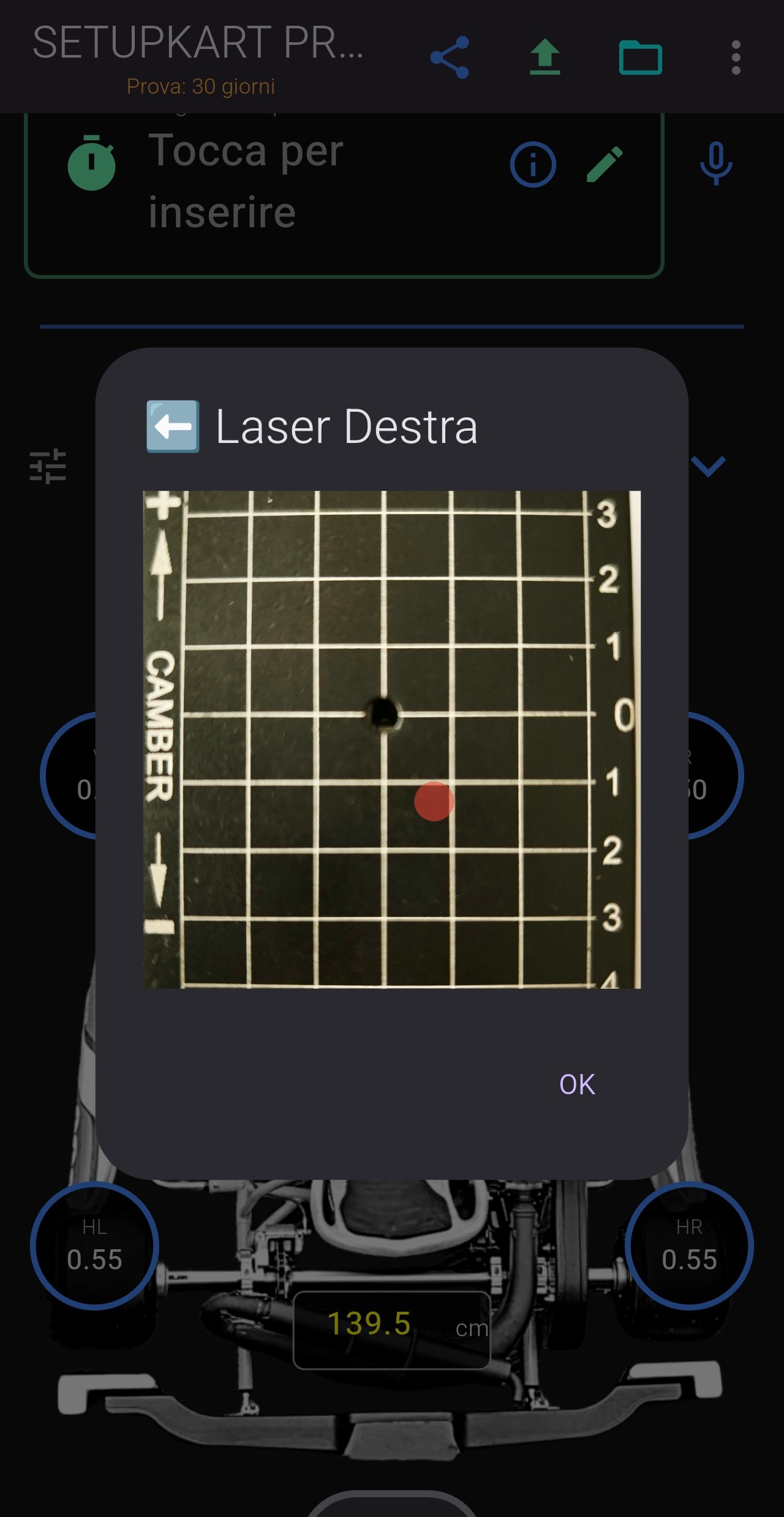Activate the microphone voice input
This screenshot has width=784, height=1517.
pyautogui.click(x=715, y=163)
